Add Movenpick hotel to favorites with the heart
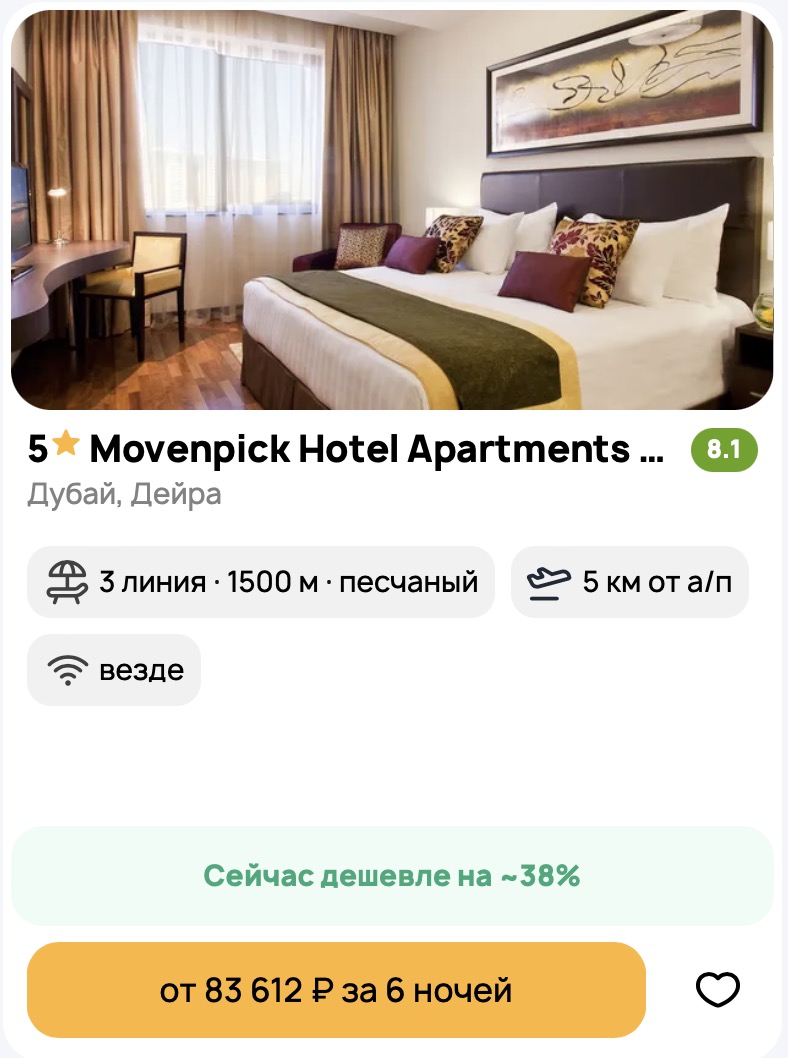788x1058 pixels. point(717,990)
